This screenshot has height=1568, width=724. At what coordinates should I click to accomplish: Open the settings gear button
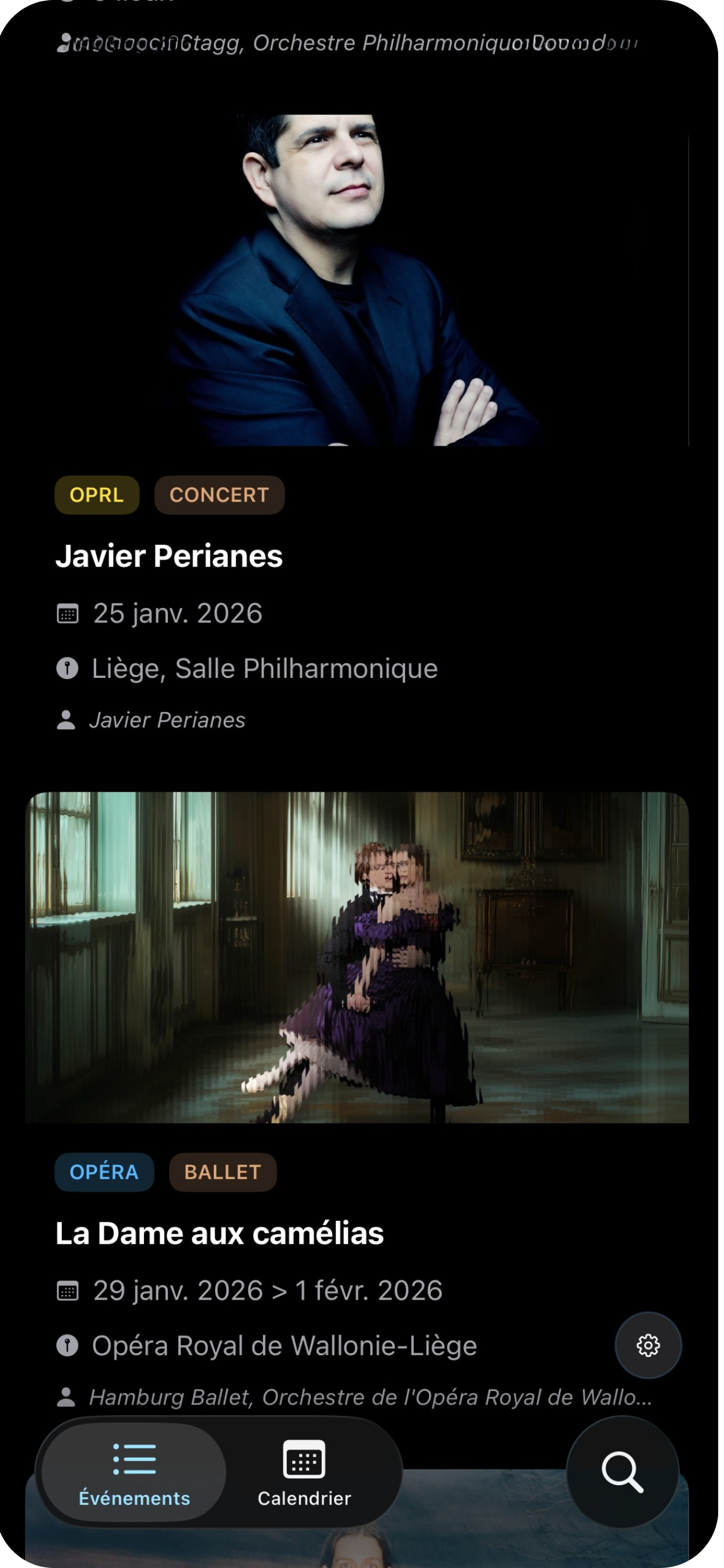point(647,1345)
